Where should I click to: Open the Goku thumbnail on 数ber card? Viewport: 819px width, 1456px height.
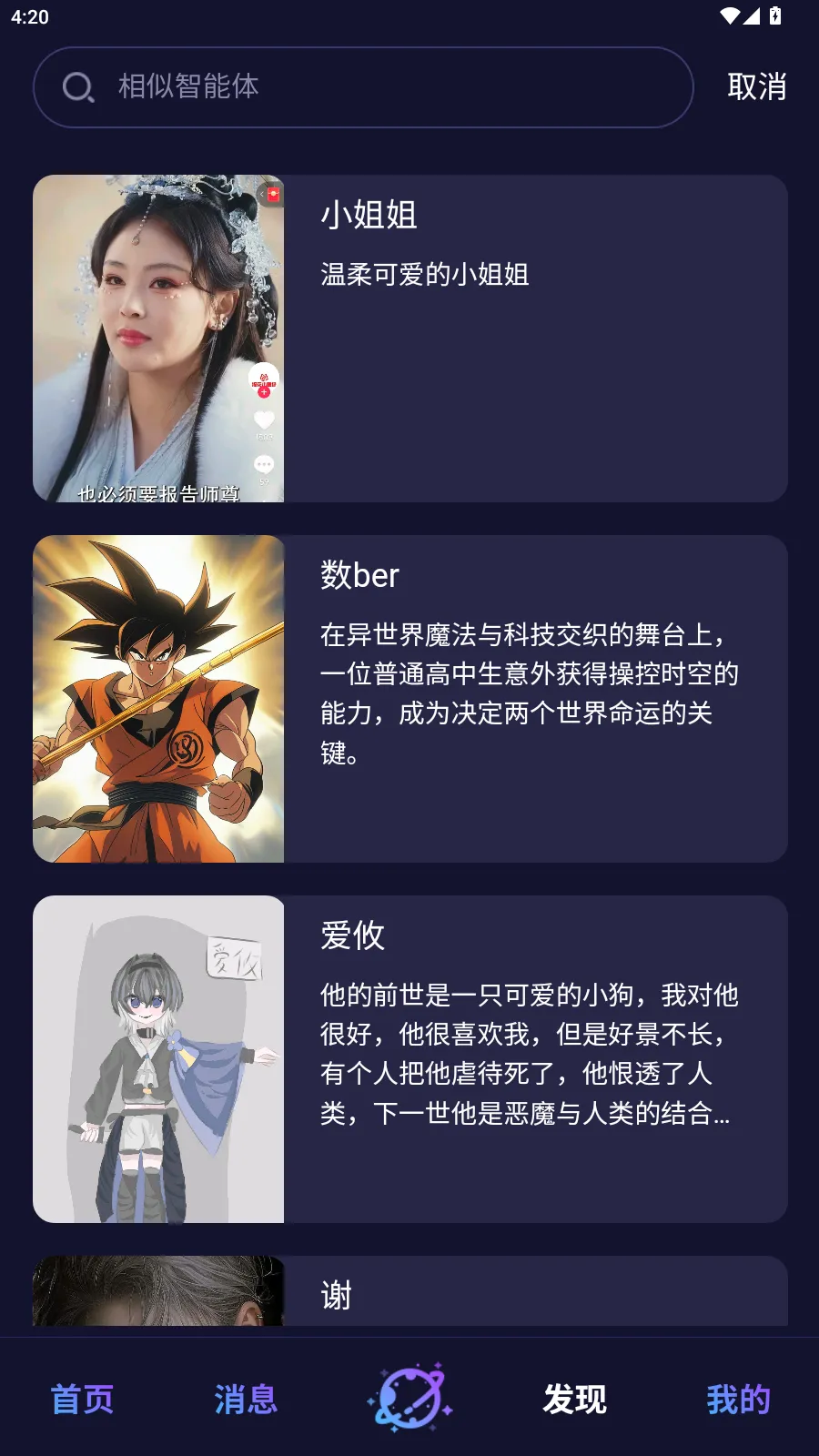[158, 698]
